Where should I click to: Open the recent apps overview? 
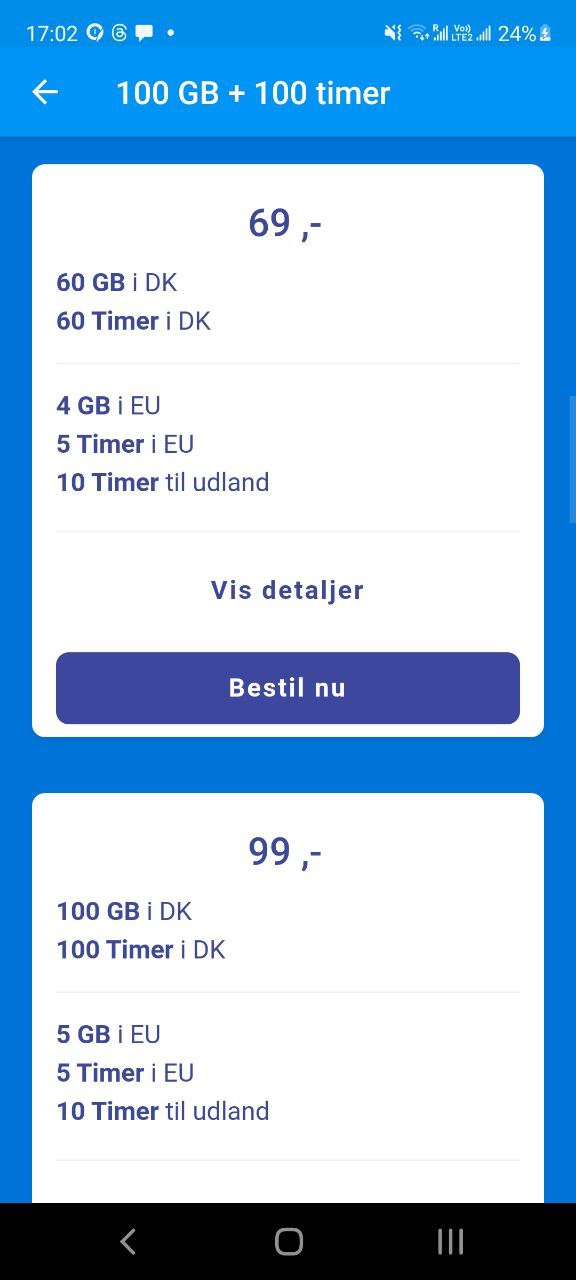(451, 1242)
